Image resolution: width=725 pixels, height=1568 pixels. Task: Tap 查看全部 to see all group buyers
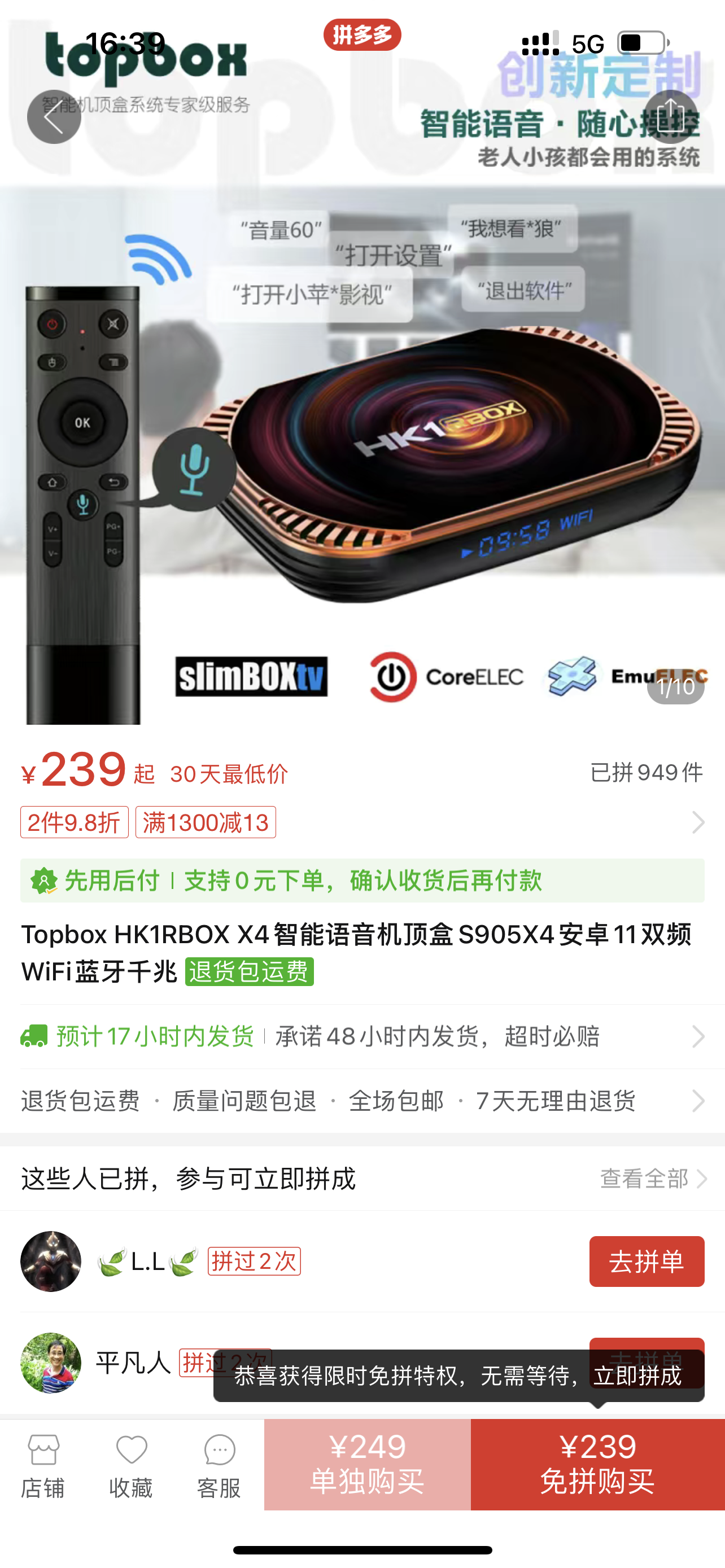[x=653, y=1179]
